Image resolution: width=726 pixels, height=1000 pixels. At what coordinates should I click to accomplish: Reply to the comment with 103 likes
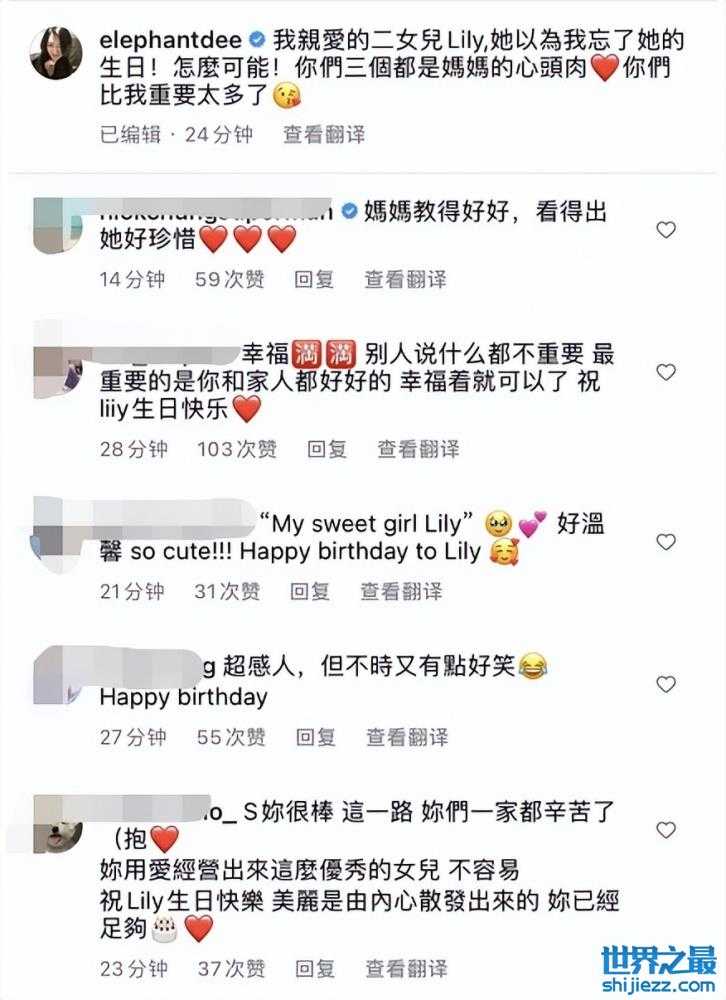click(x=327, y=449)
